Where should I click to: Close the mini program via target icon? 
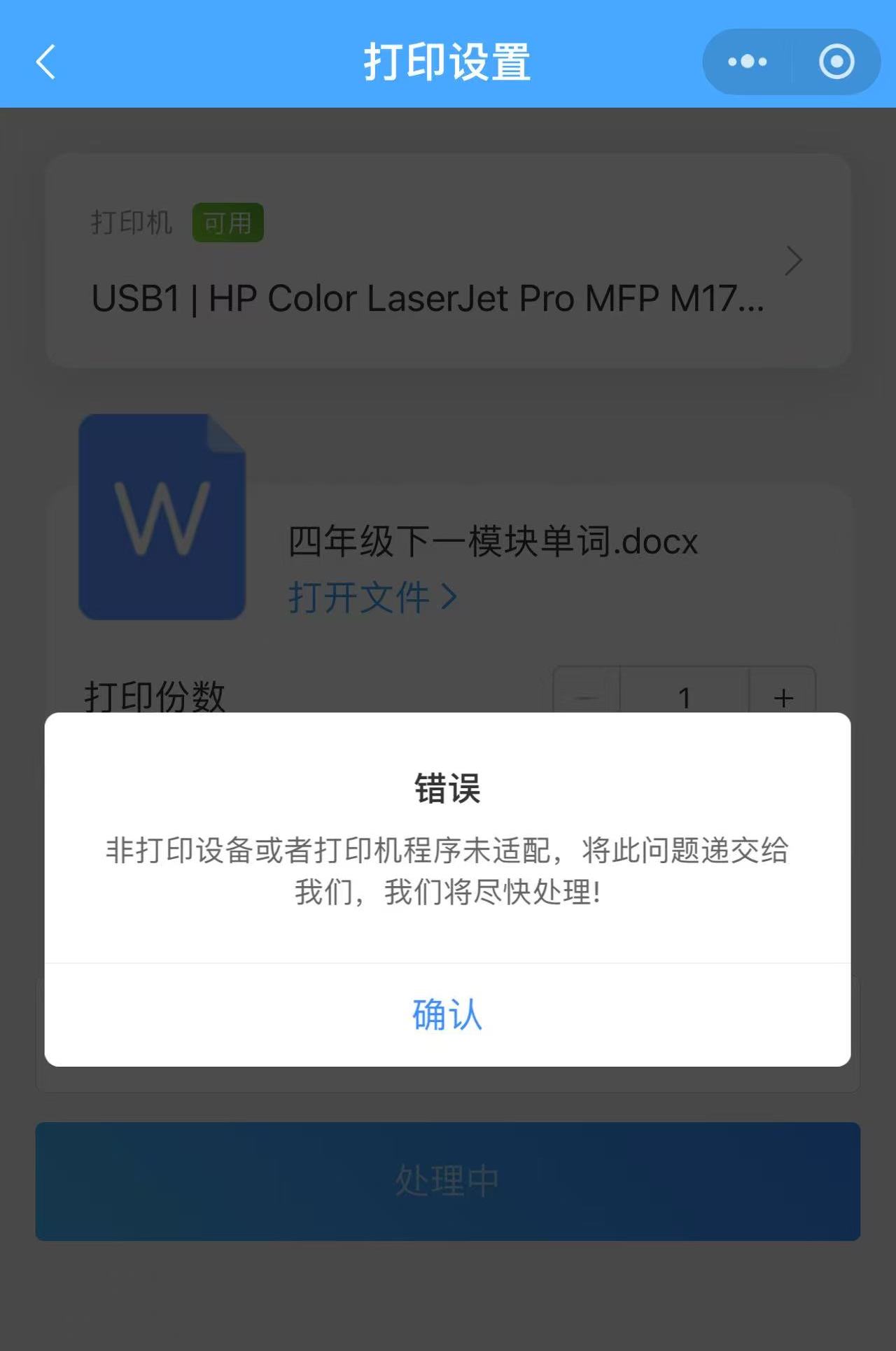pos(836,62)
